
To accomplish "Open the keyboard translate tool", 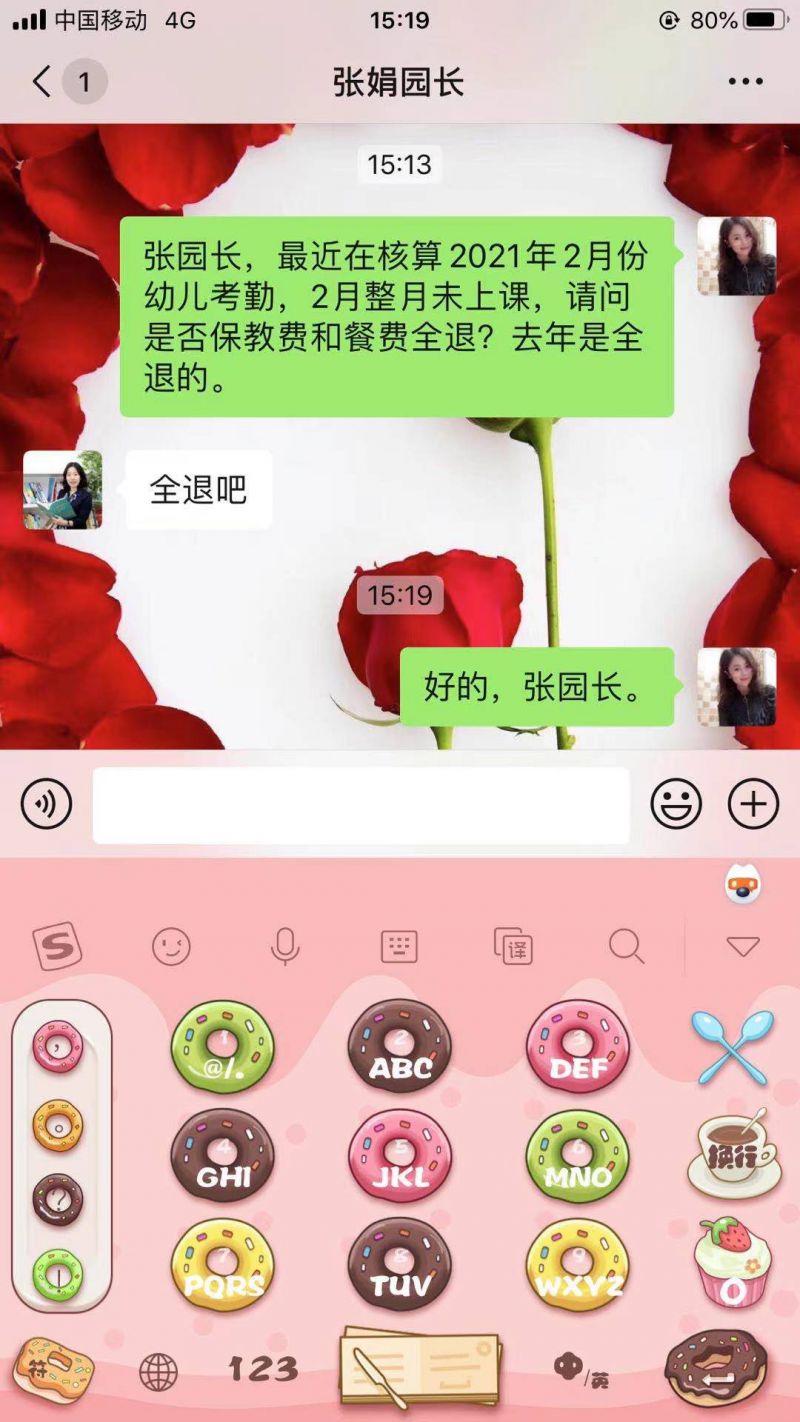I will pyautogui.click(x=513, y=946).
